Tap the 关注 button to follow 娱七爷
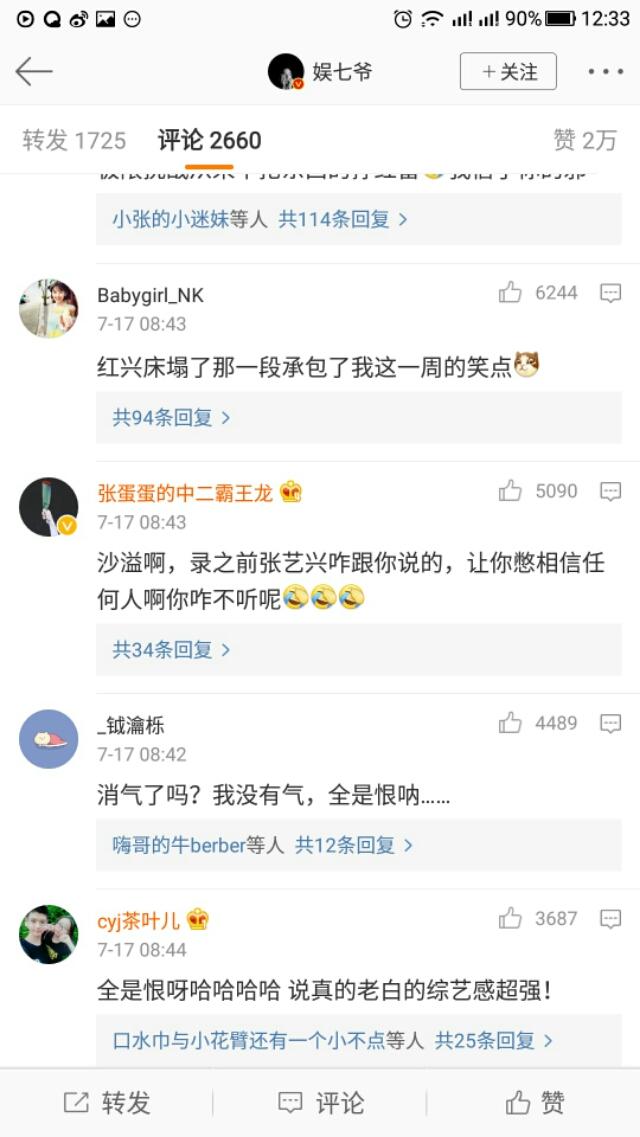This screenshot has height=1137, width=640. 508,72
